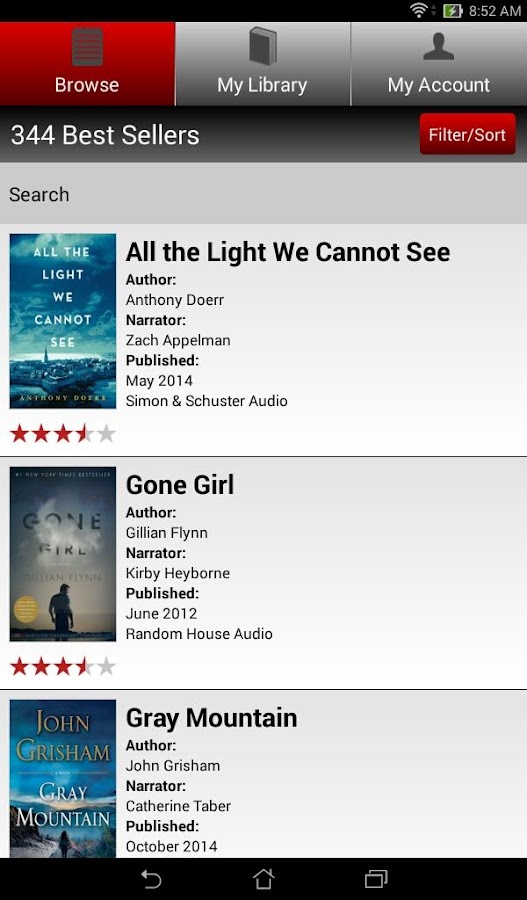Screen dimensions: 527x900
Task: Open the Gone Girl audiobook
Action: click(264, 573)
